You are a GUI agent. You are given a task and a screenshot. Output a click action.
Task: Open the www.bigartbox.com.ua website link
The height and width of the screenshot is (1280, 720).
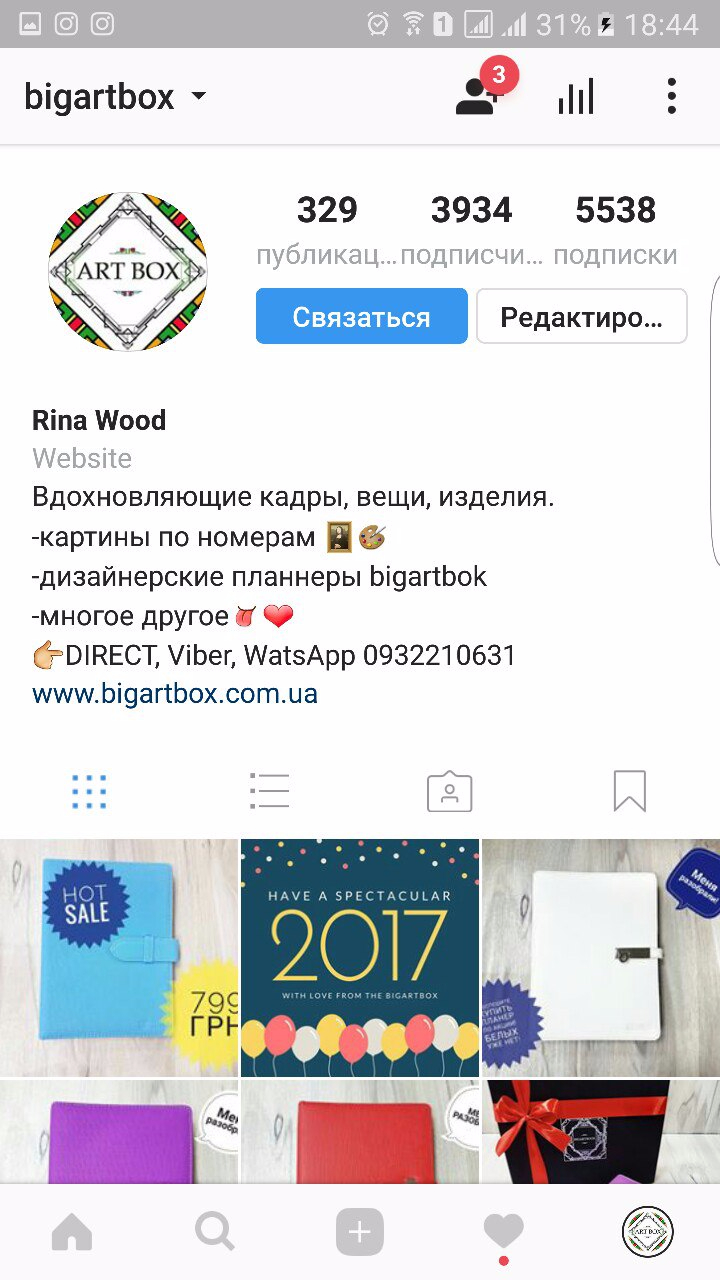(175, 693)
